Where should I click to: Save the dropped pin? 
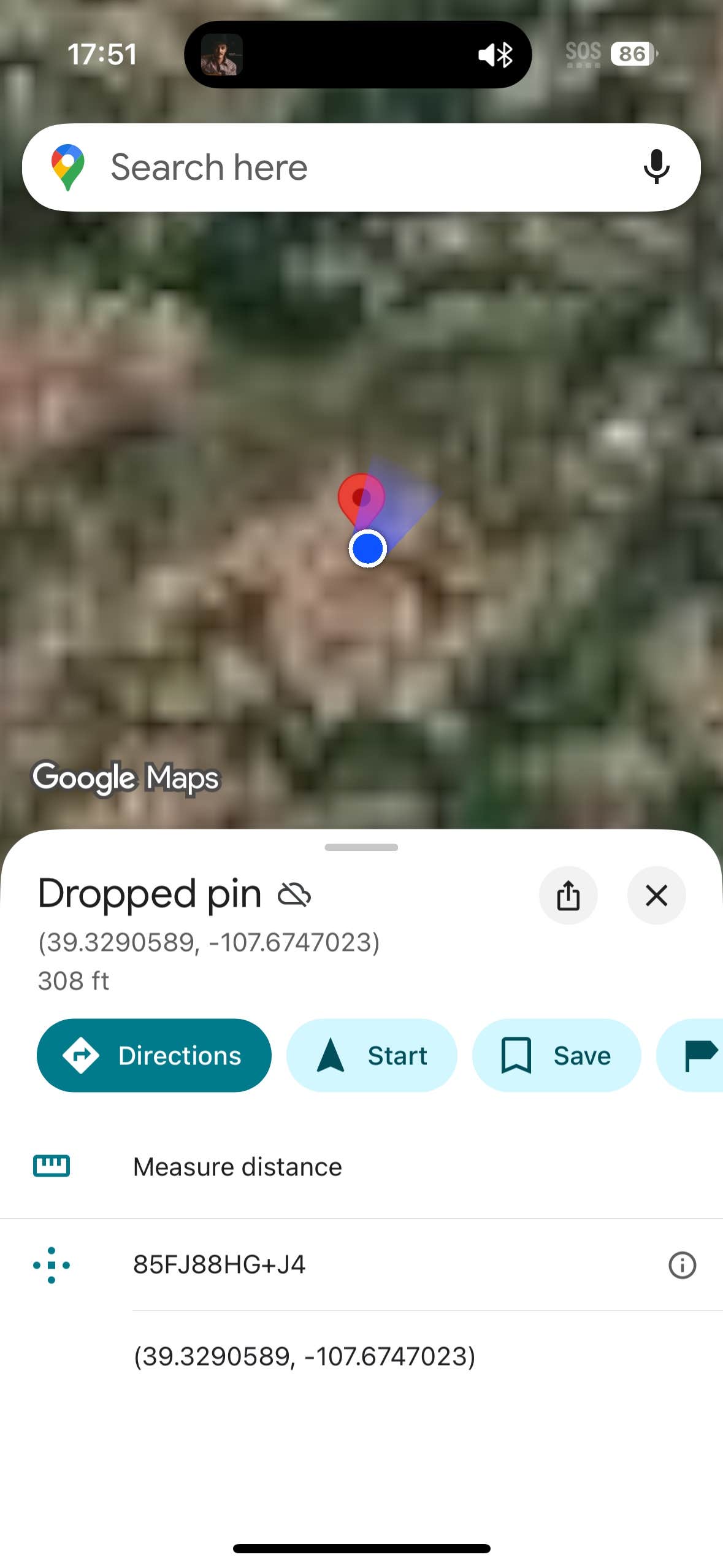(556, 1055)
